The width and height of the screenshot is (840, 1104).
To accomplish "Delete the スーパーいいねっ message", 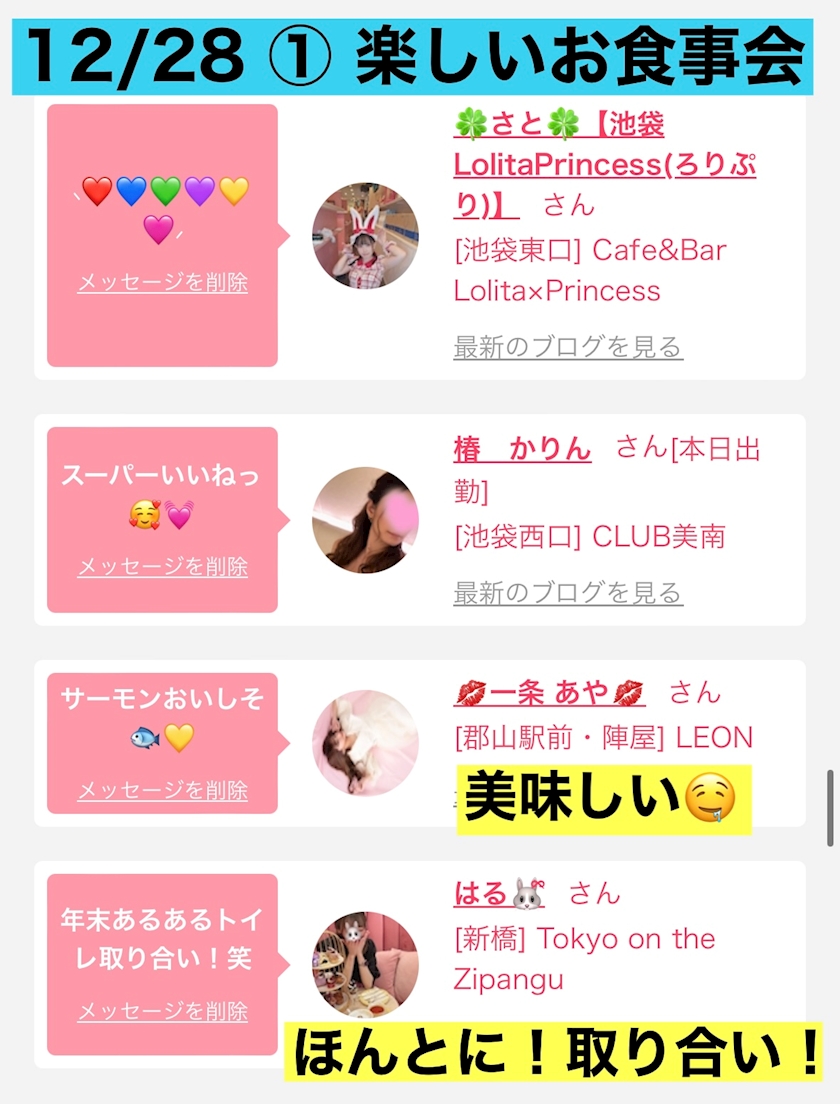I will pos(163,566).
